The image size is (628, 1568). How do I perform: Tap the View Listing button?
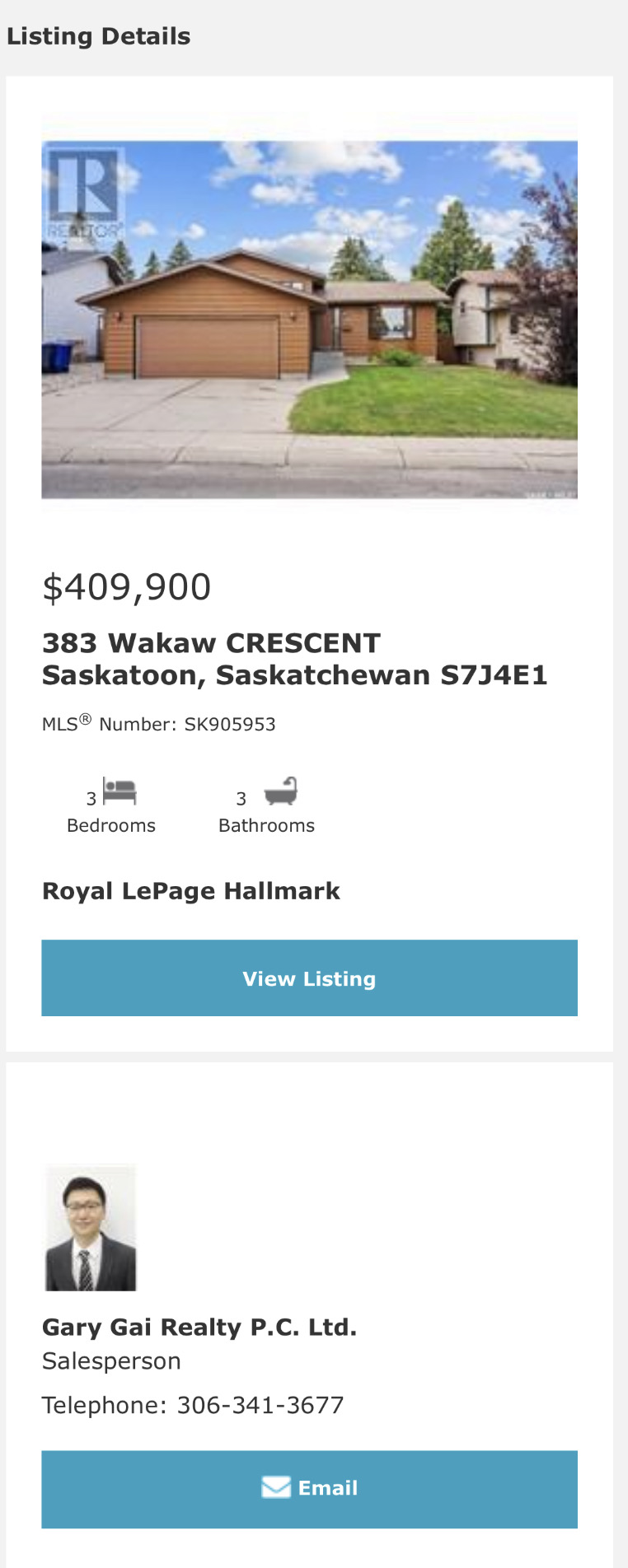[309, 978]
